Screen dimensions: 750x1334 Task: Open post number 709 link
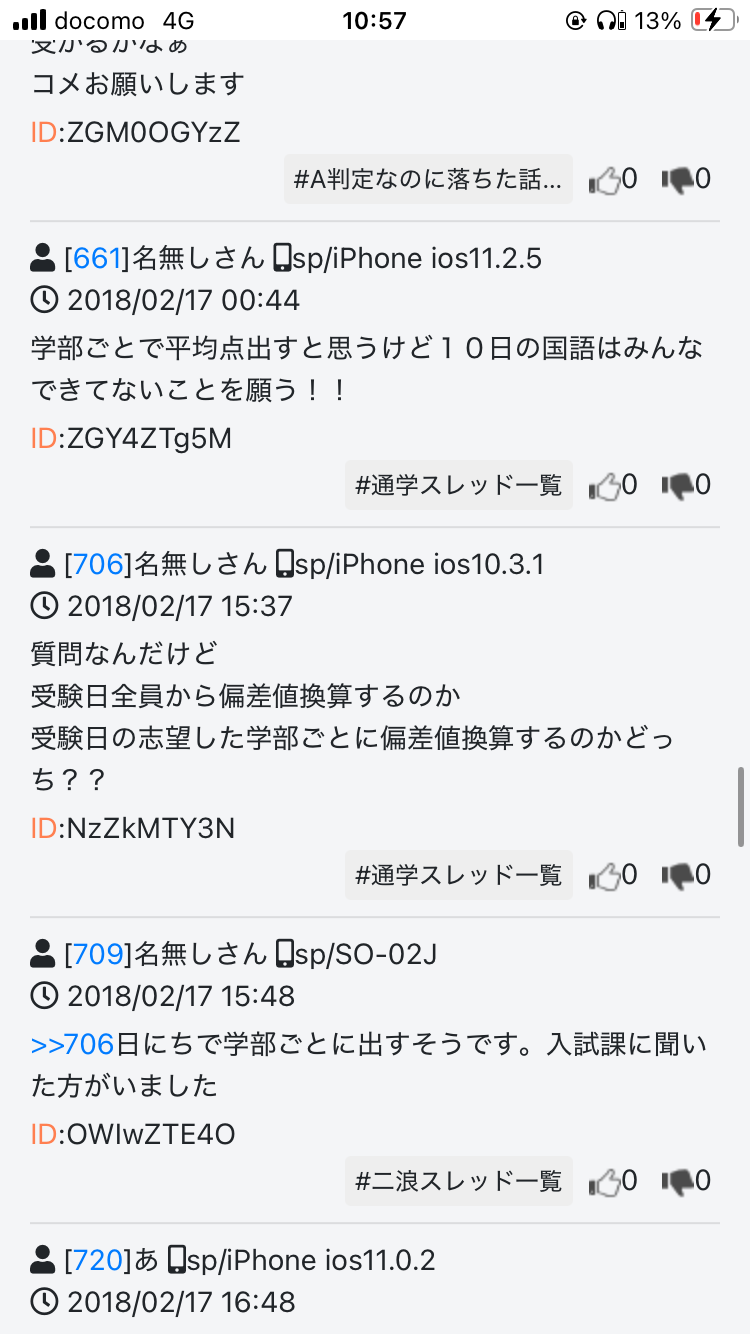(x=97, y=955)
